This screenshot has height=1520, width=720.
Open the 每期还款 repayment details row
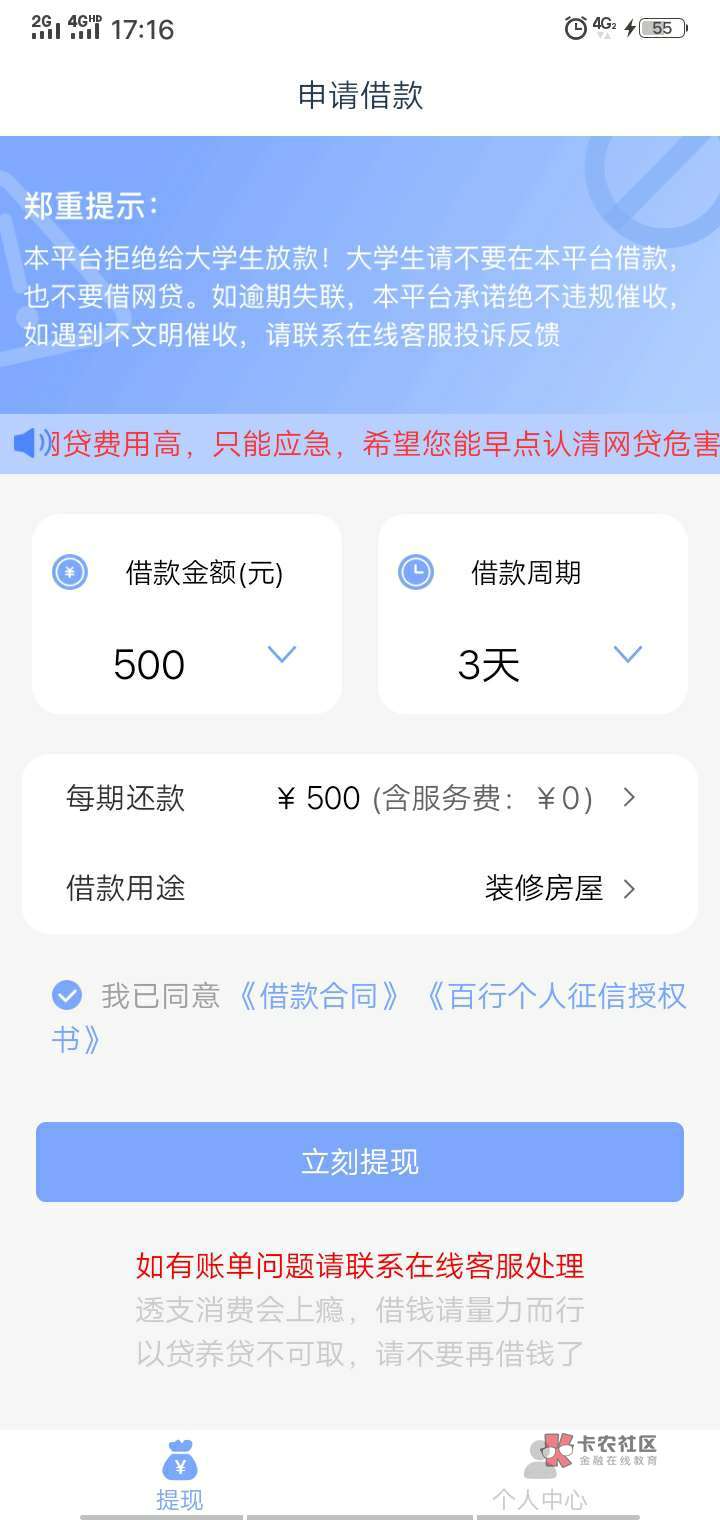tap(360, 799)
